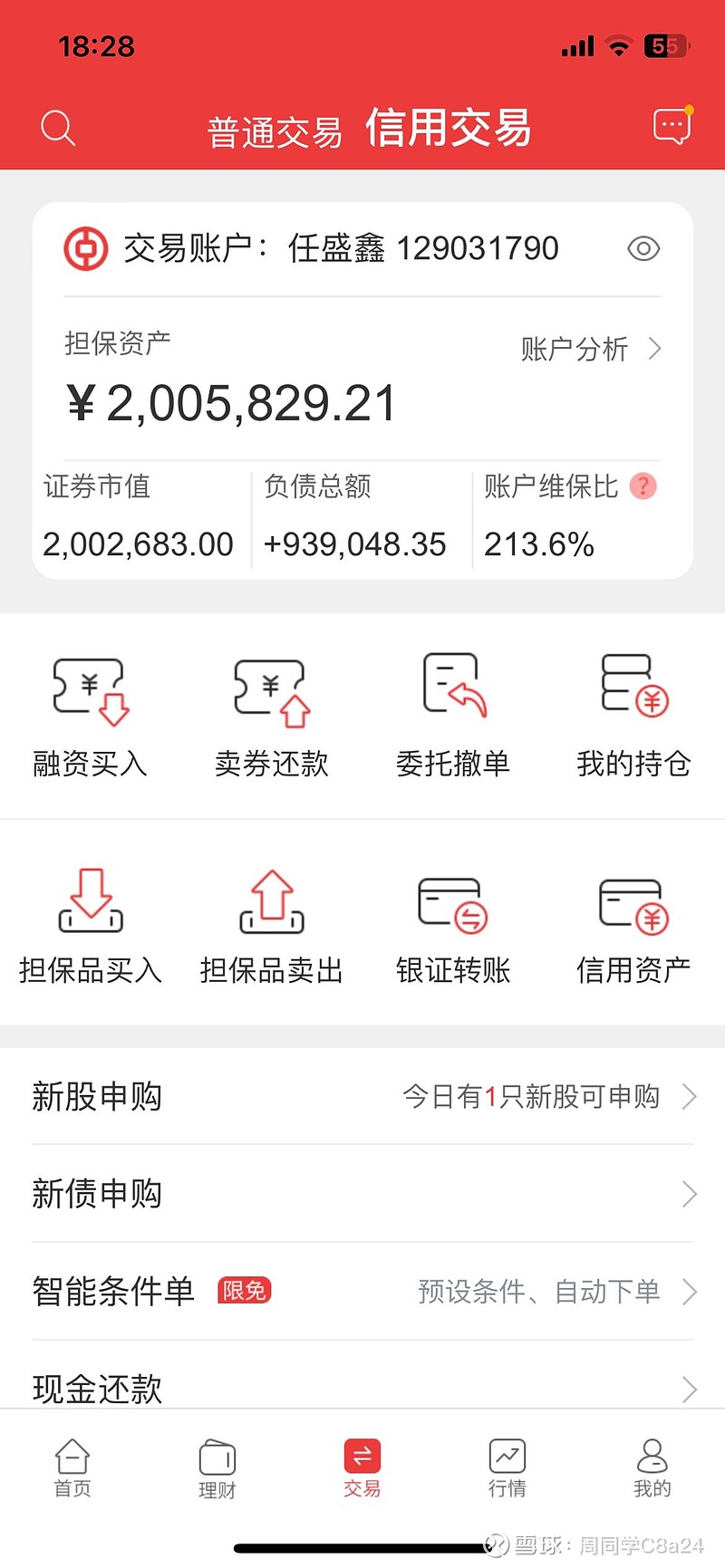Open 账户分析 account analysis

589,350
